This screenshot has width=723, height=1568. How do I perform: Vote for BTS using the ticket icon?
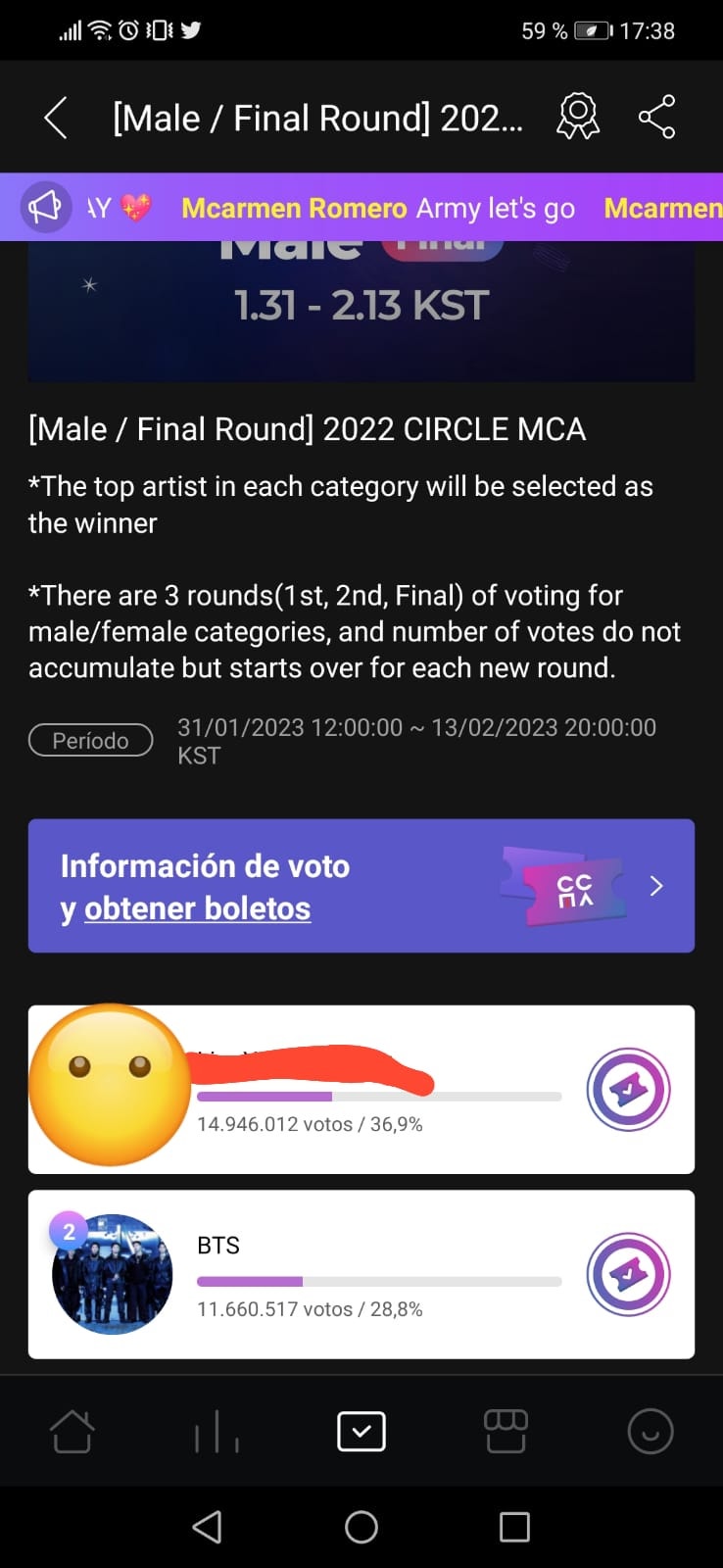(628, 1274)
